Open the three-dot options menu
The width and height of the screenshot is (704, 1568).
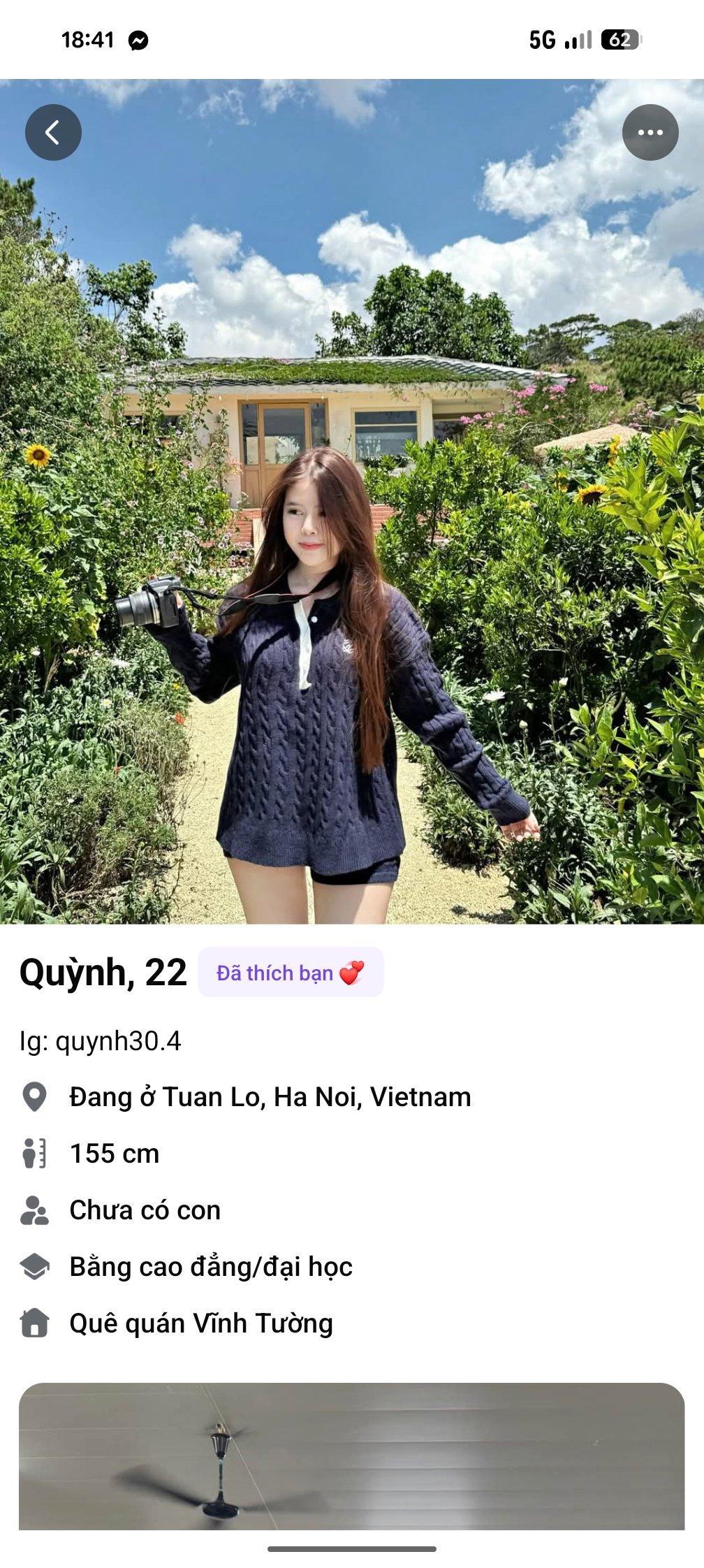click(650, 133)
